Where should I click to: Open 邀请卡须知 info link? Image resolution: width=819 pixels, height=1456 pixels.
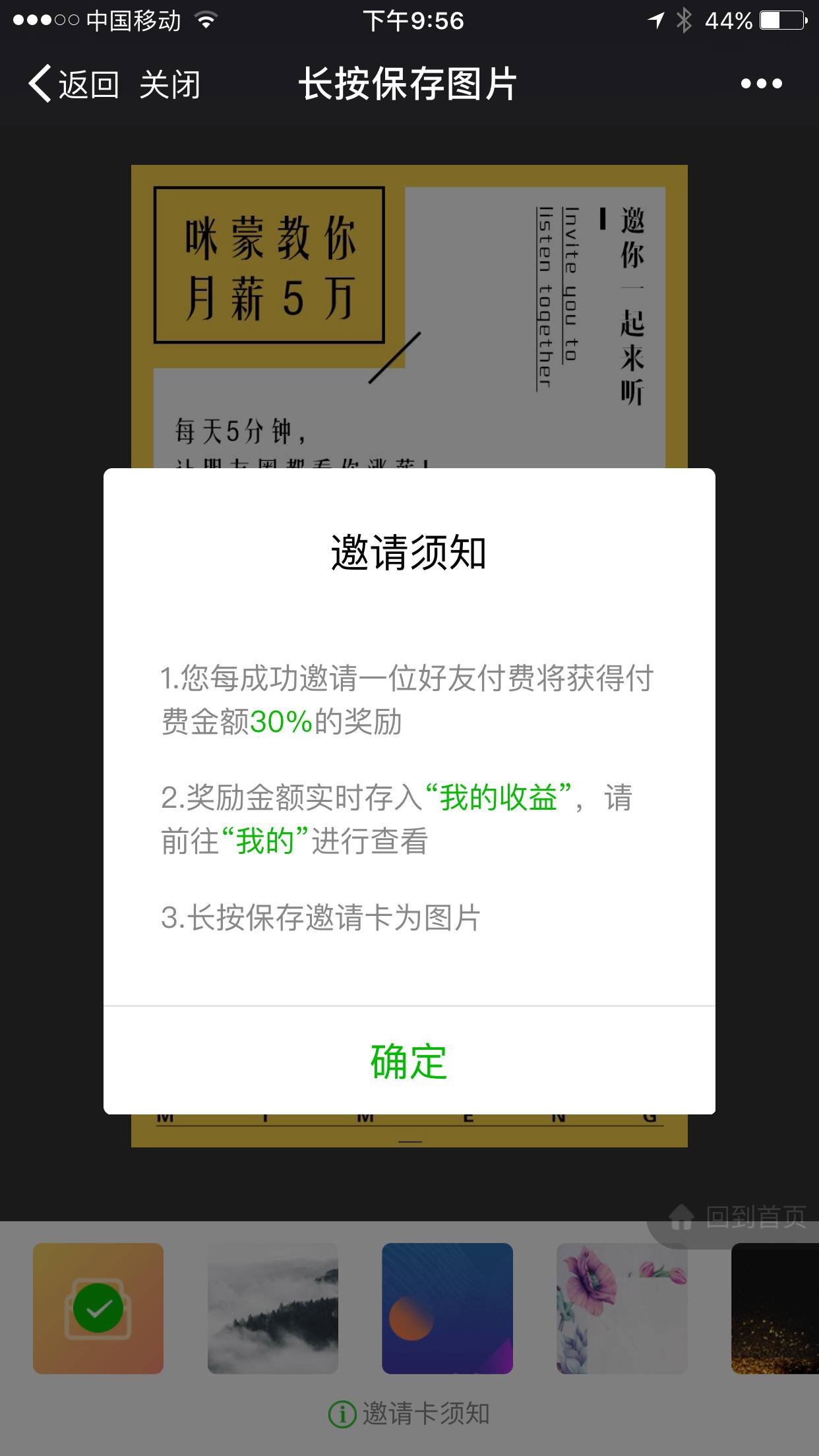click(x=409, y=1414)
